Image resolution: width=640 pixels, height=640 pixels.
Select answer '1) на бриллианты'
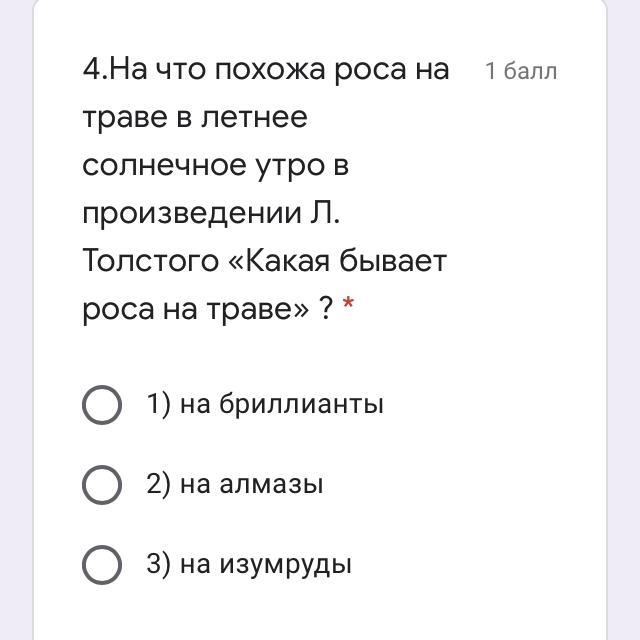click(x=102, y=405)
